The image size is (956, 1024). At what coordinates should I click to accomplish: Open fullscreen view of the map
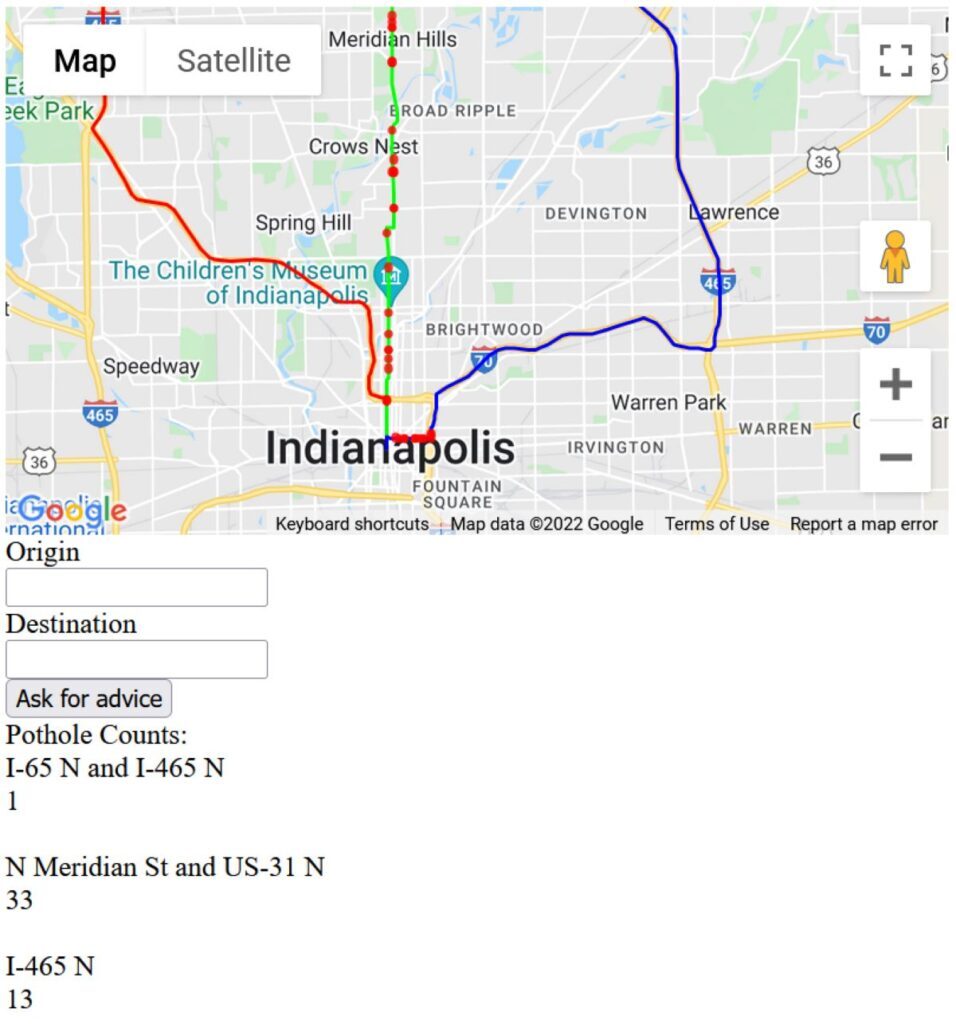coord(895,60)
